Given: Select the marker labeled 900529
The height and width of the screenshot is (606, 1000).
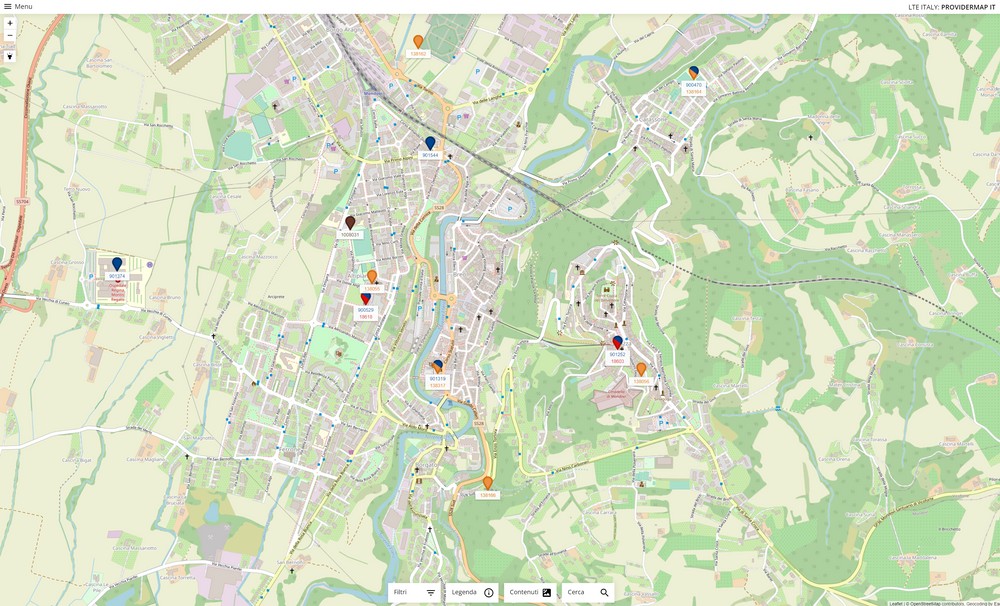Looking at the screenshot, I should tap(365, 297).
